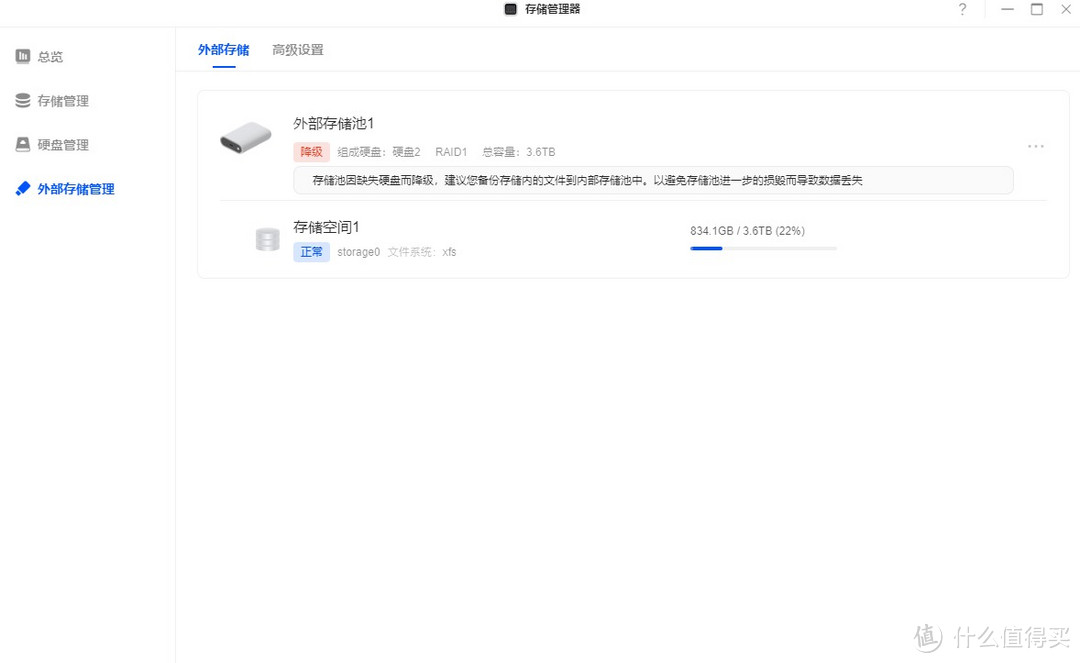Open the 总览 overview section
The image size is (1080, 663).
click(x=50, y=57)
